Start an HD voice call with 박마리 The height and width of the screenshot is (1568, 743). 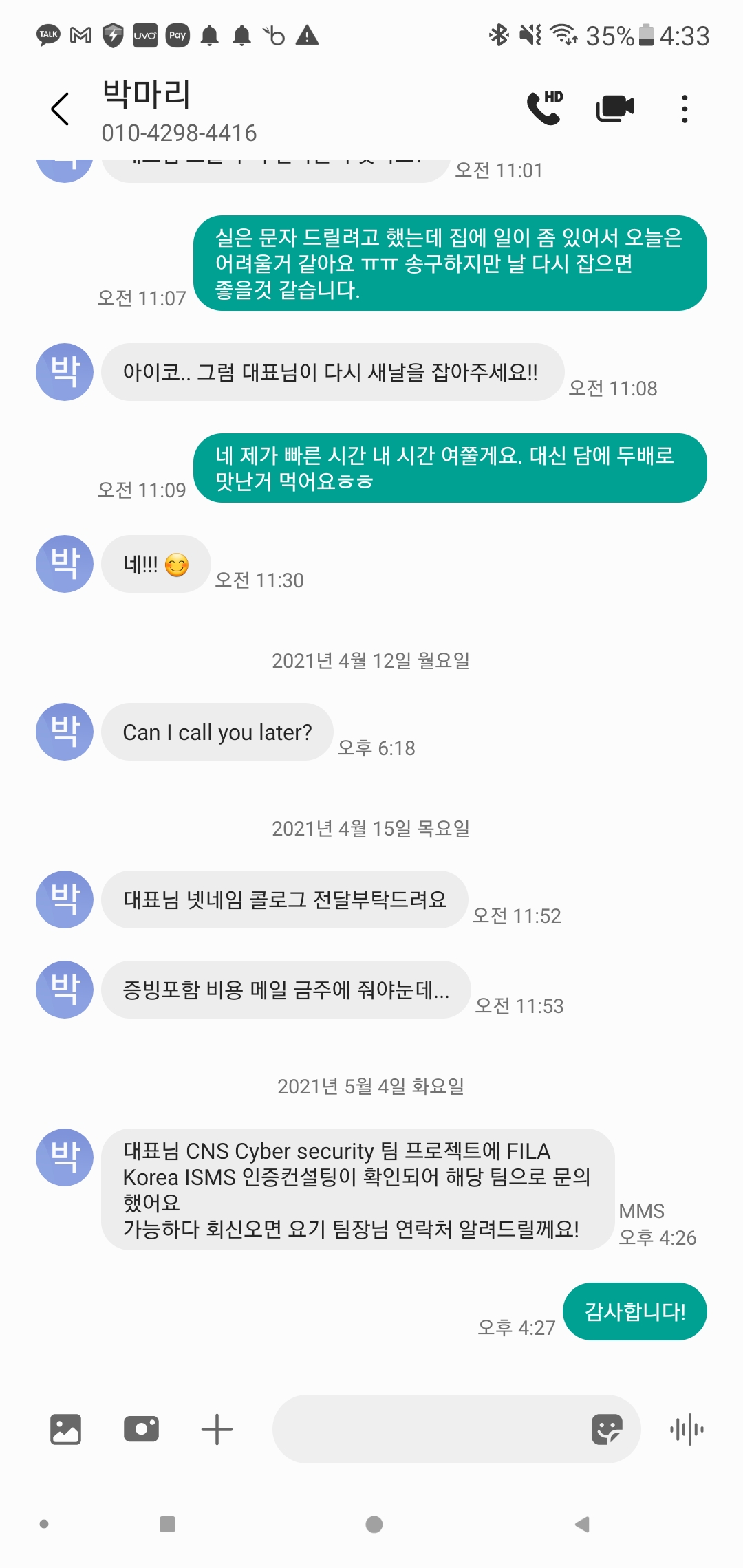[544, 108]
